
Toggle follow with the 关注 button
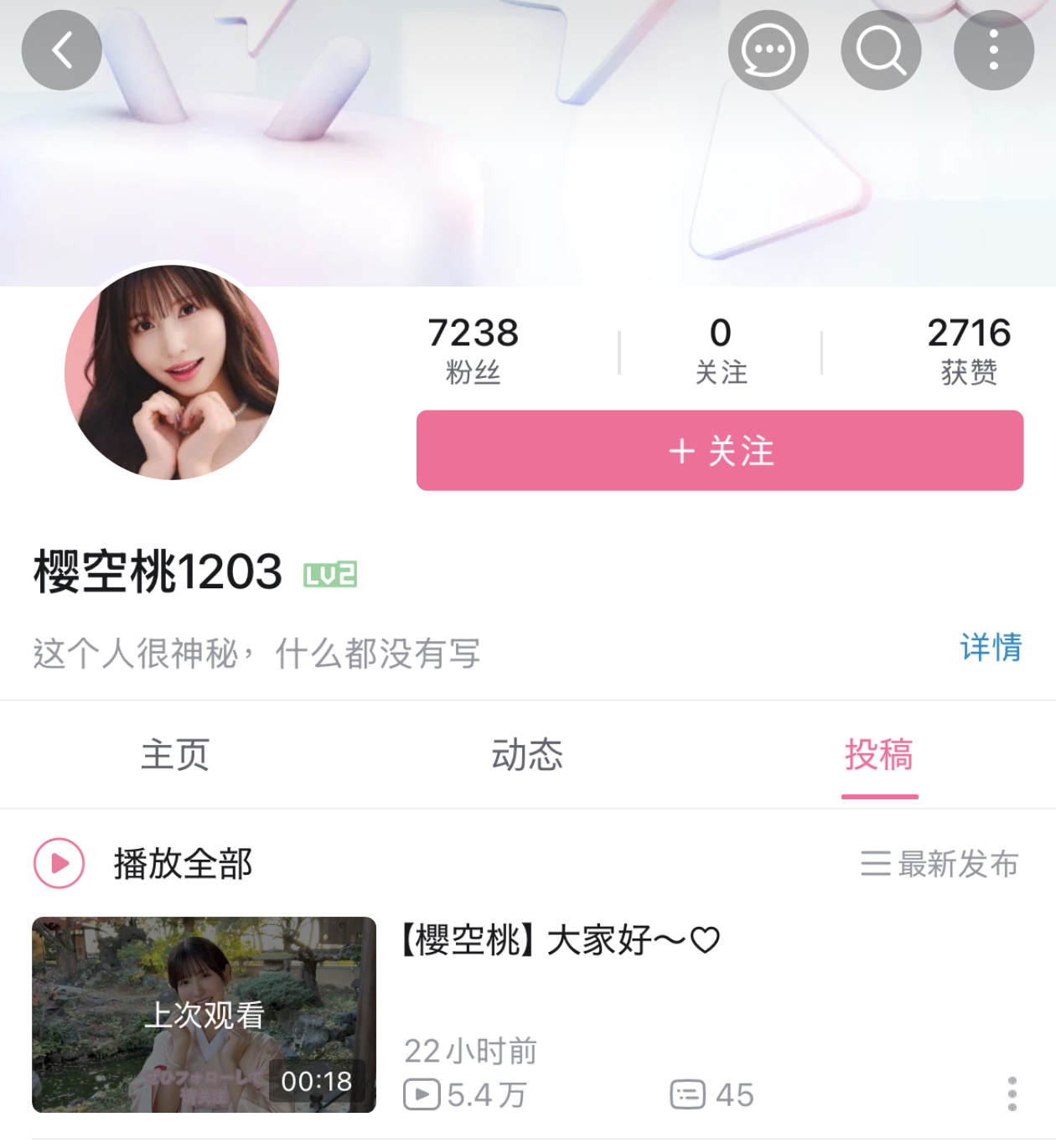[x=719, y=450]
